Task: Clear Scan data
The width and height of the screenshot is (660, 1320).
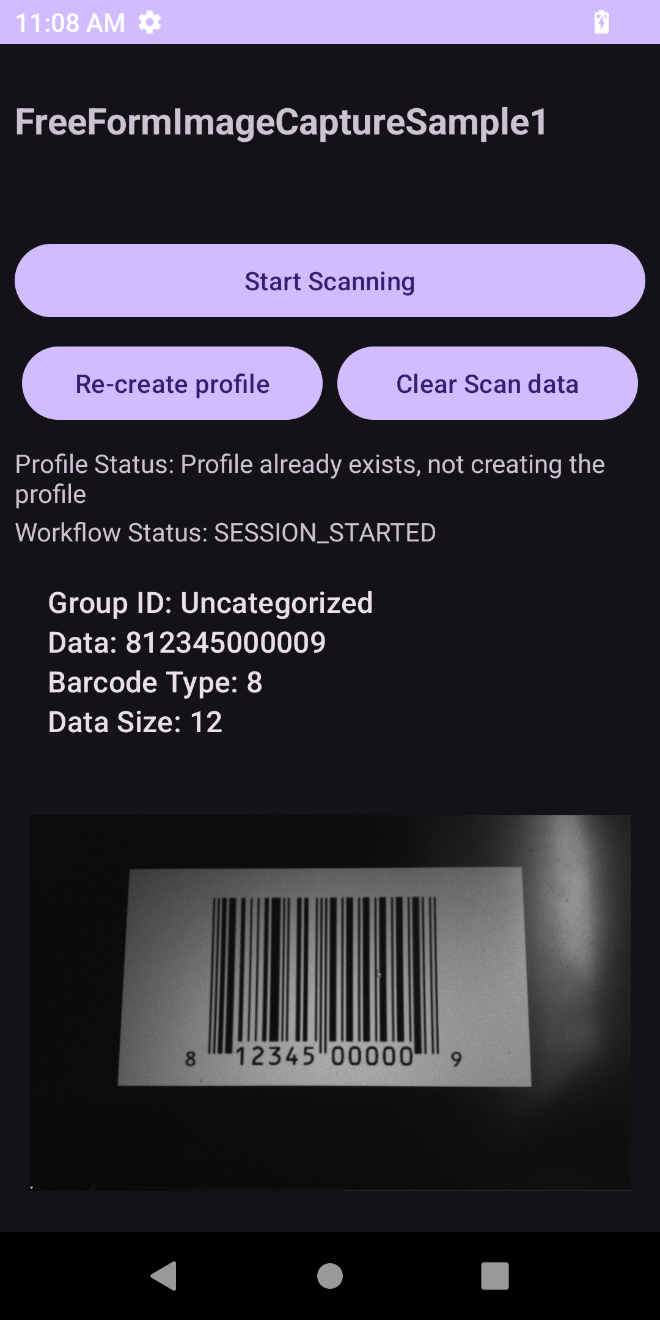Action: click(487, 384)
